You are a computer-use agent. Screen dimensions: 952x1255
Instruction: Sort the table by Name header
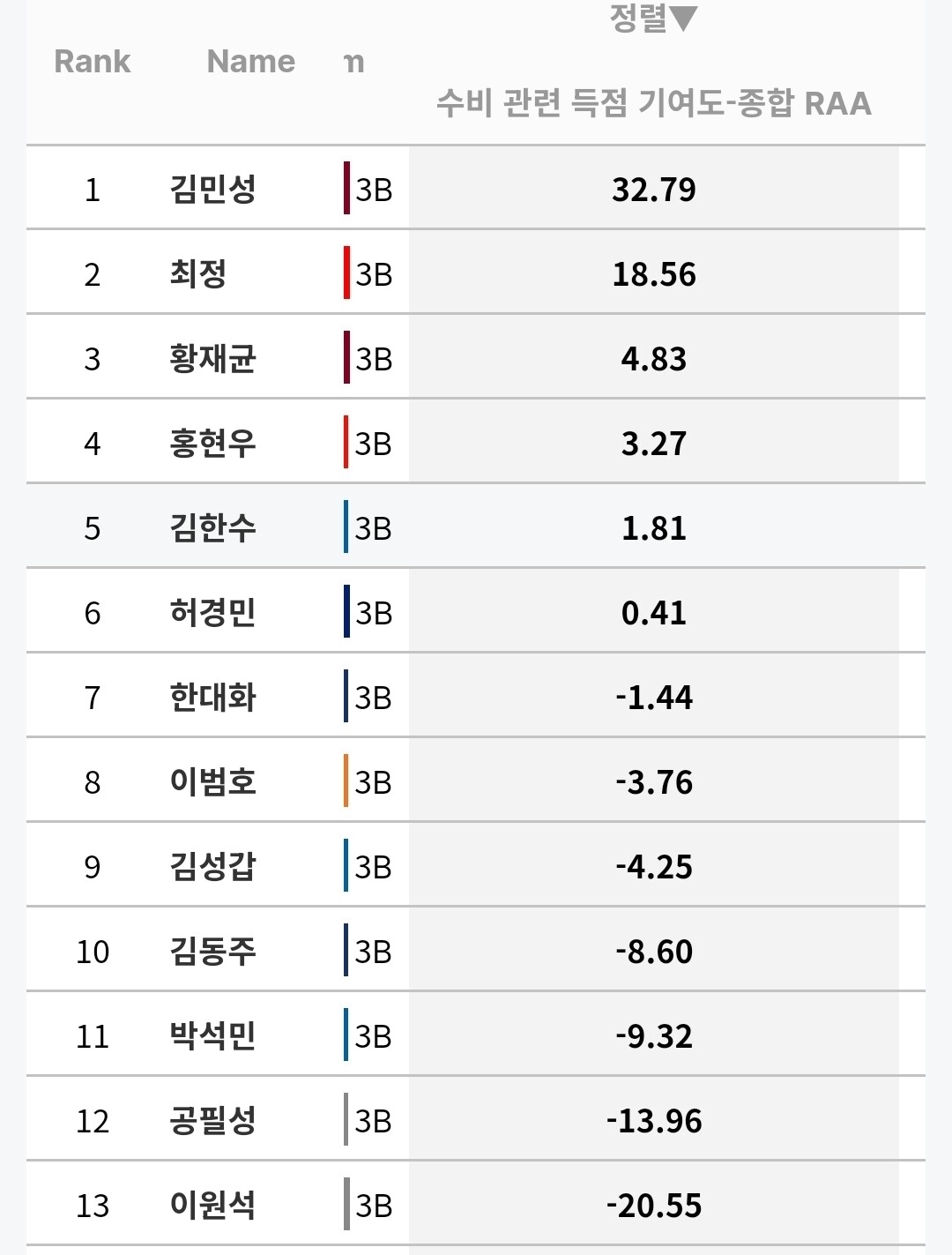[250, 61]
